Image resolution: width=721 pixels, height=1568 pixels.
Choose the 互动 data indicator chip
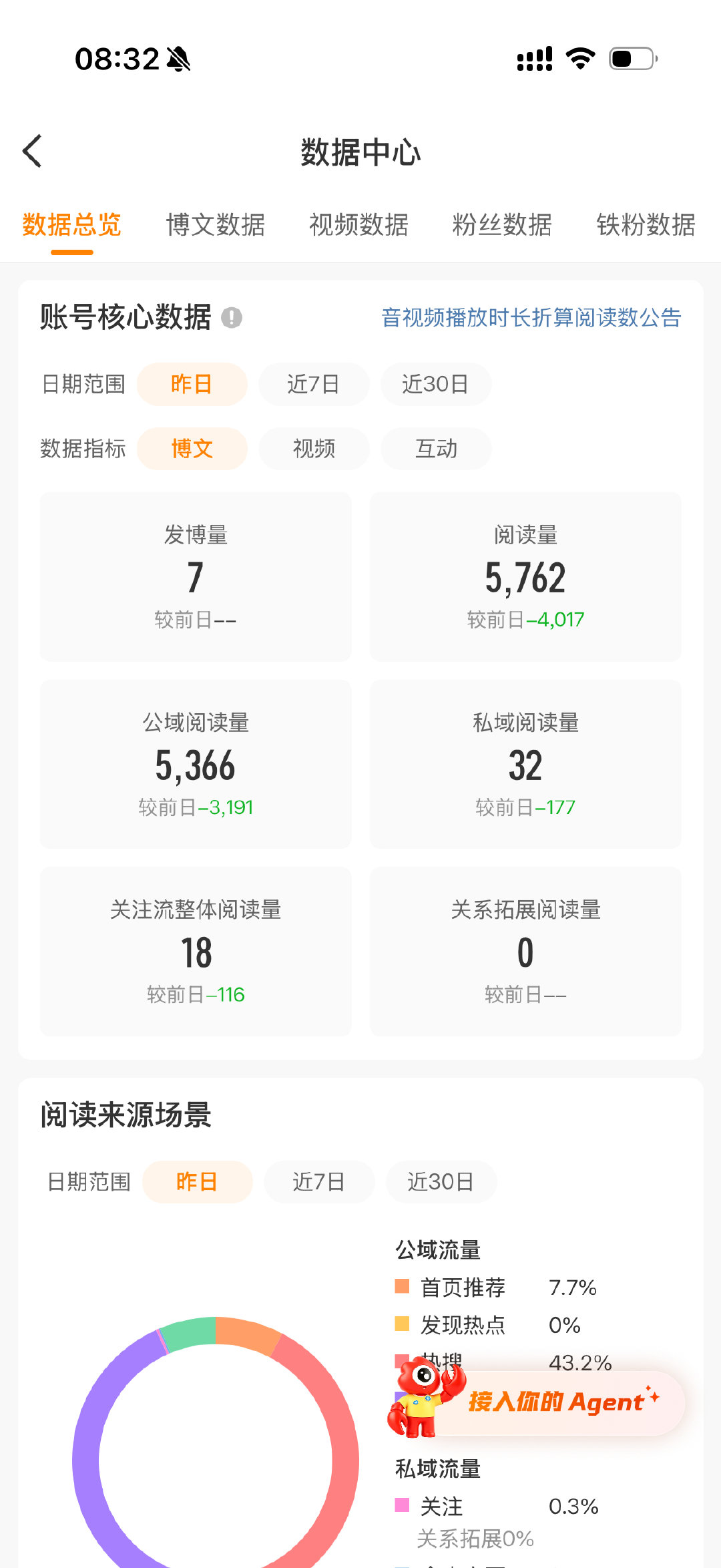click(x=436, y=449)
